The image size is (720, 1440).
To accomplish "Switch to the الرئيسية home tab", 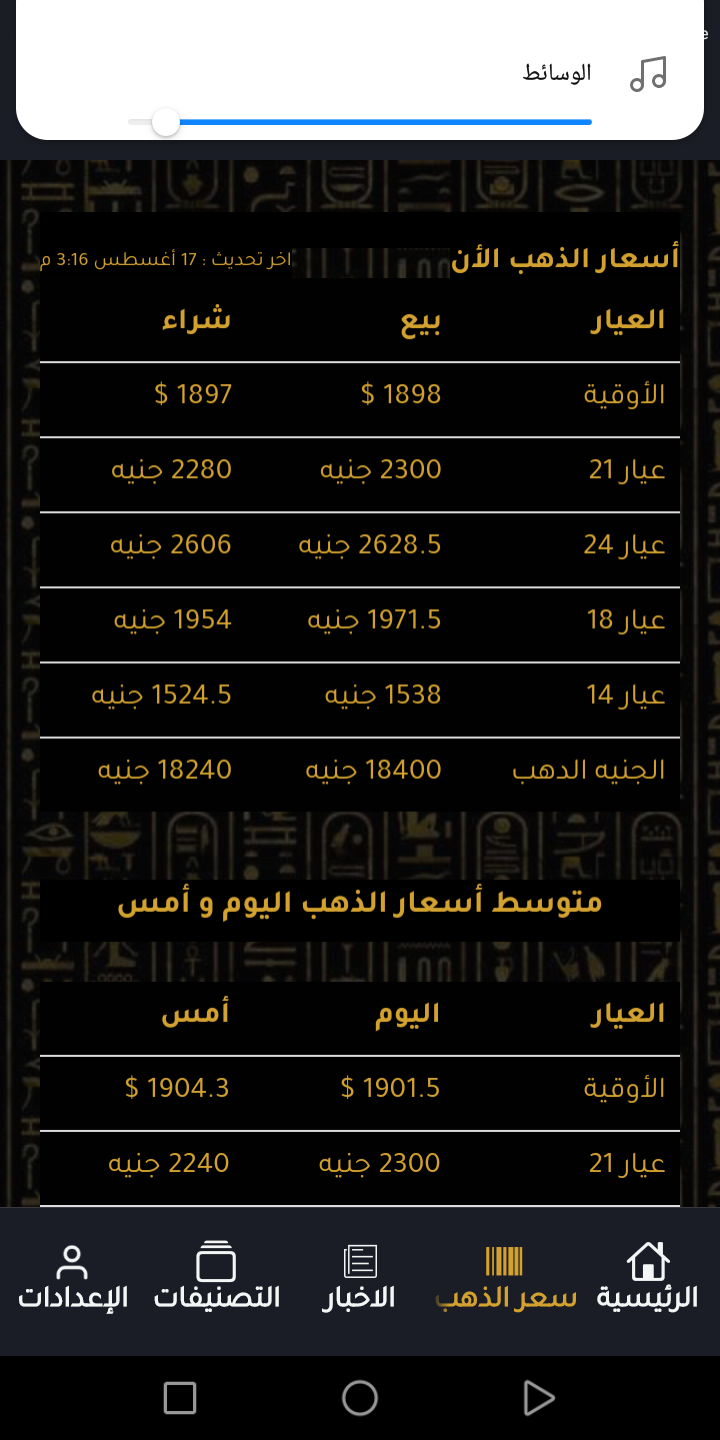I will 647,1276.
